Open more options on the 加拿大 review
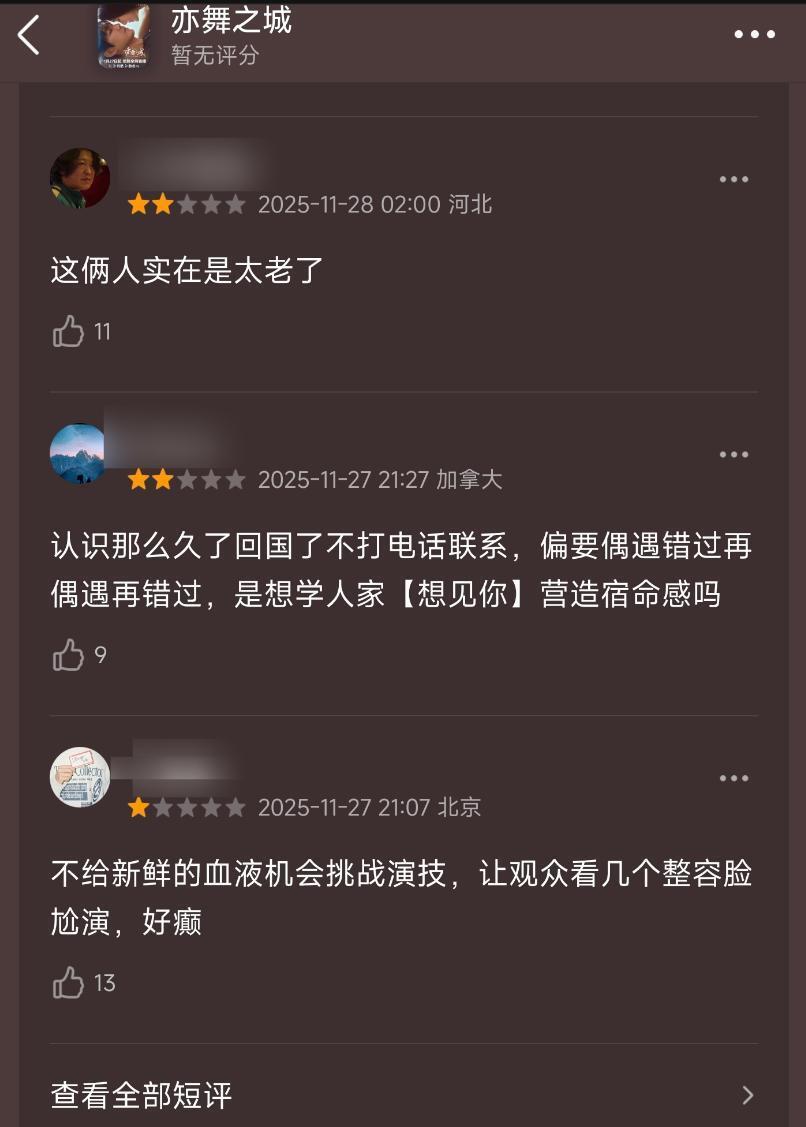The image size is (806, 1127). click(733, 455)
